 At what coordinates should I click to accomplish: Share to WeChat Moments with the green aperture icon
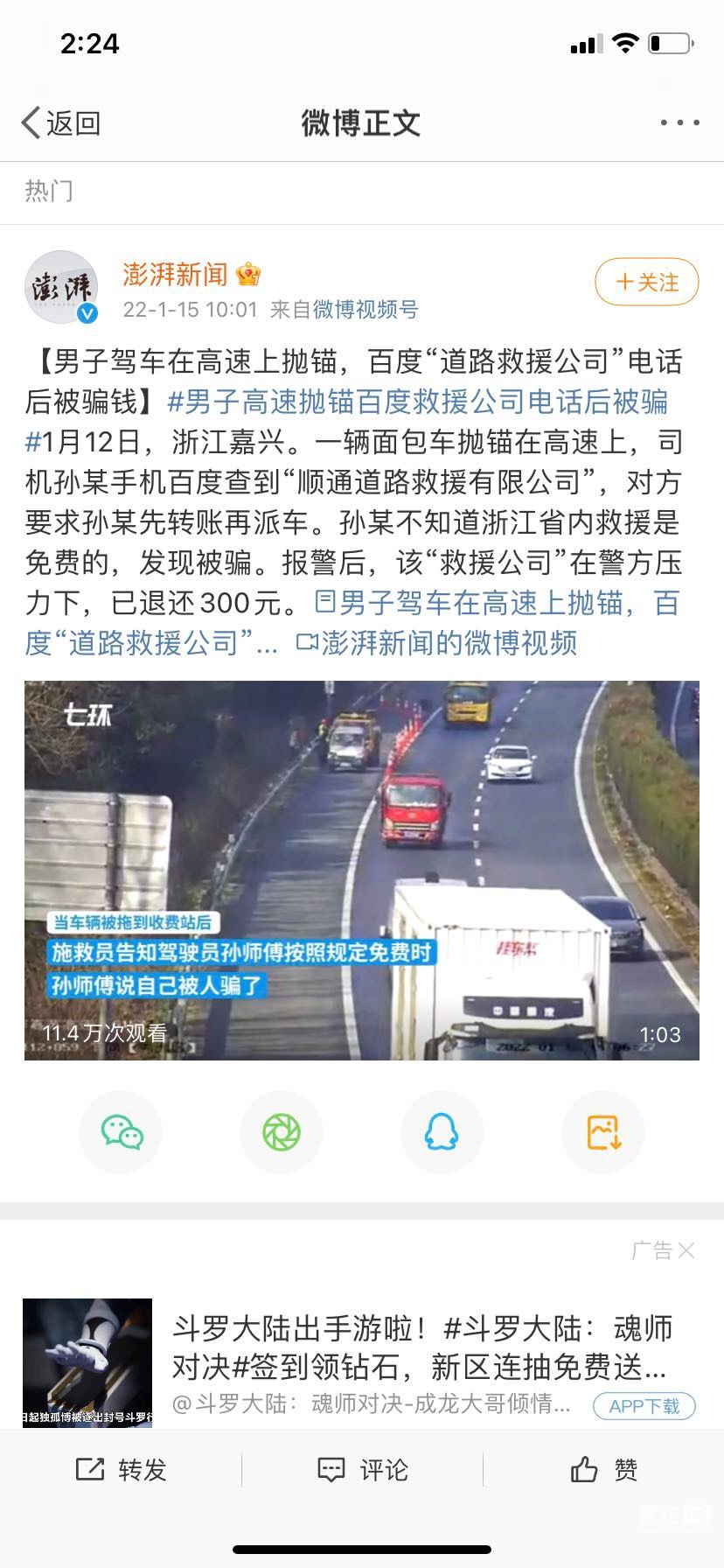[x=282, y=1132]
